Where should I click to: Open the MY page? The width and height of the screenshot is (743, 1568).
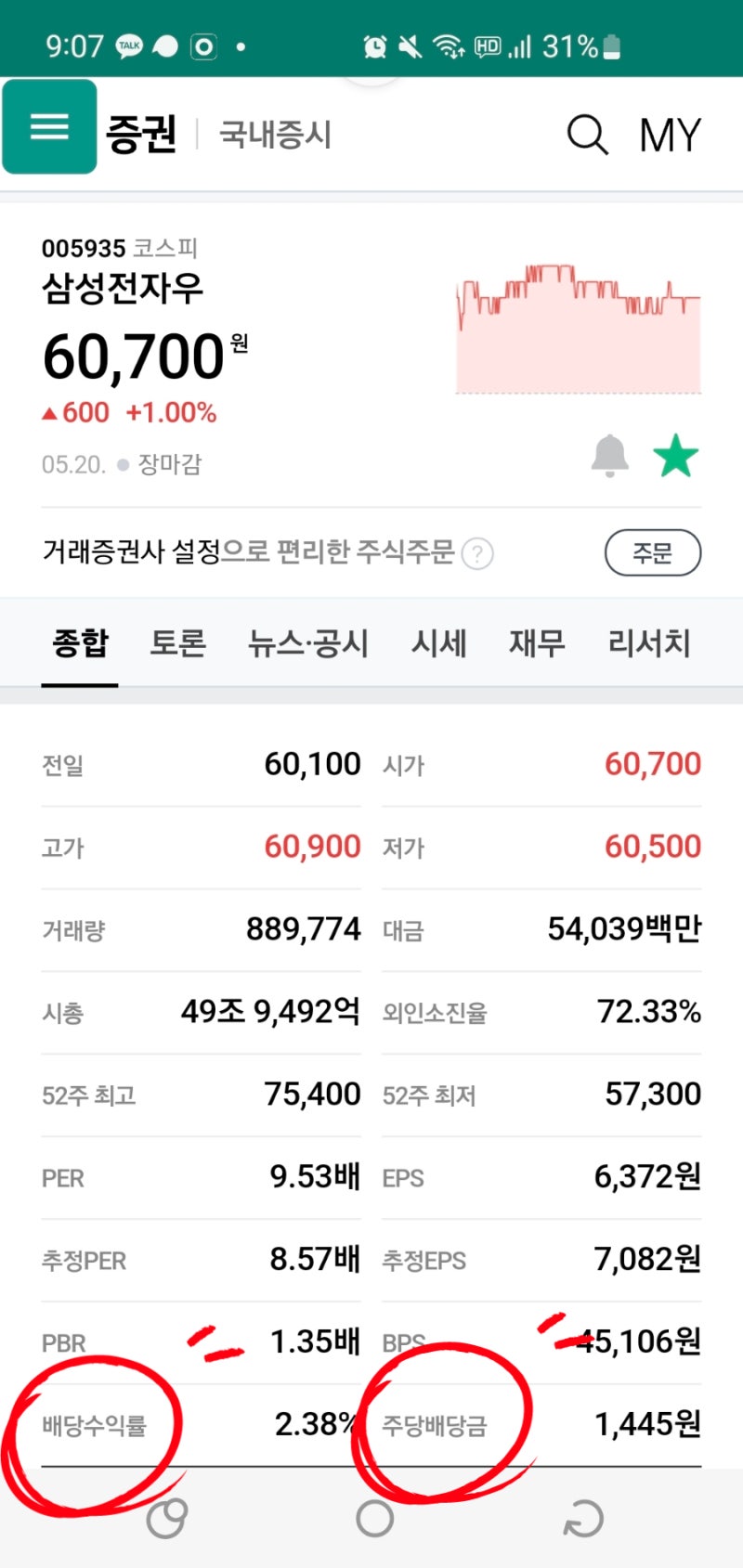pos(669,134)
